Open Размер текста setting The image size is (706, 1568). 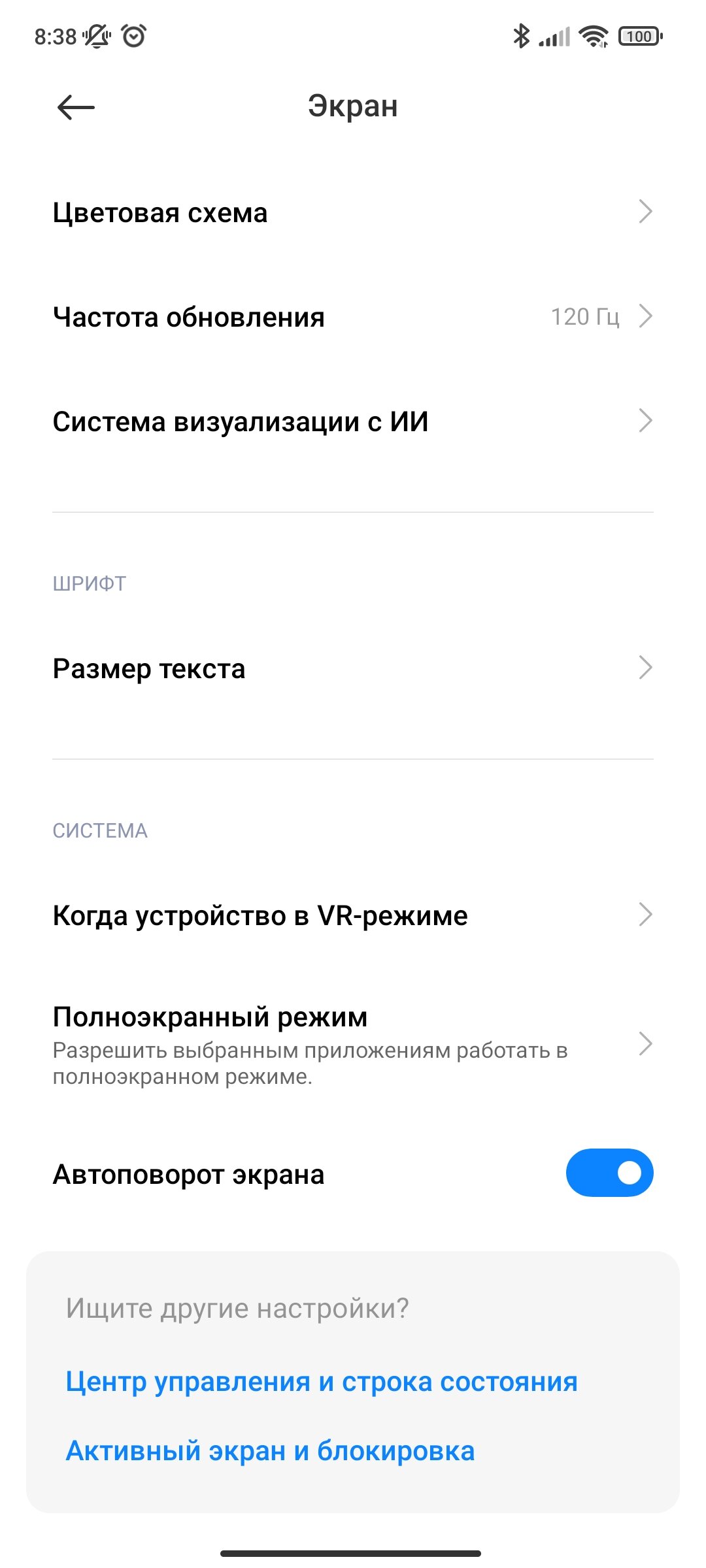tap(353, 668)
